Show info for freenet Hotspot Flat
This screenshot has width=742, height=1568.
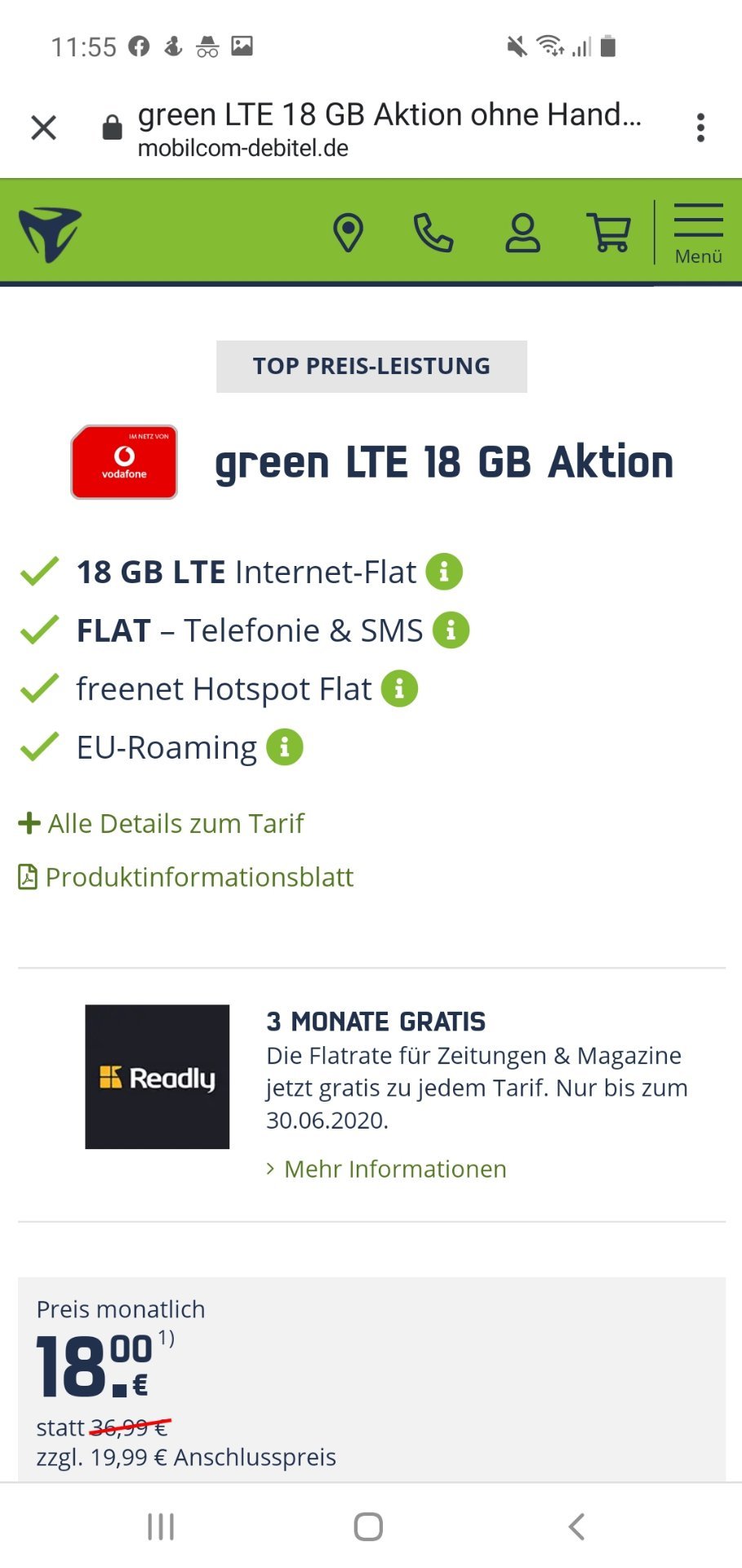(399, 689)
